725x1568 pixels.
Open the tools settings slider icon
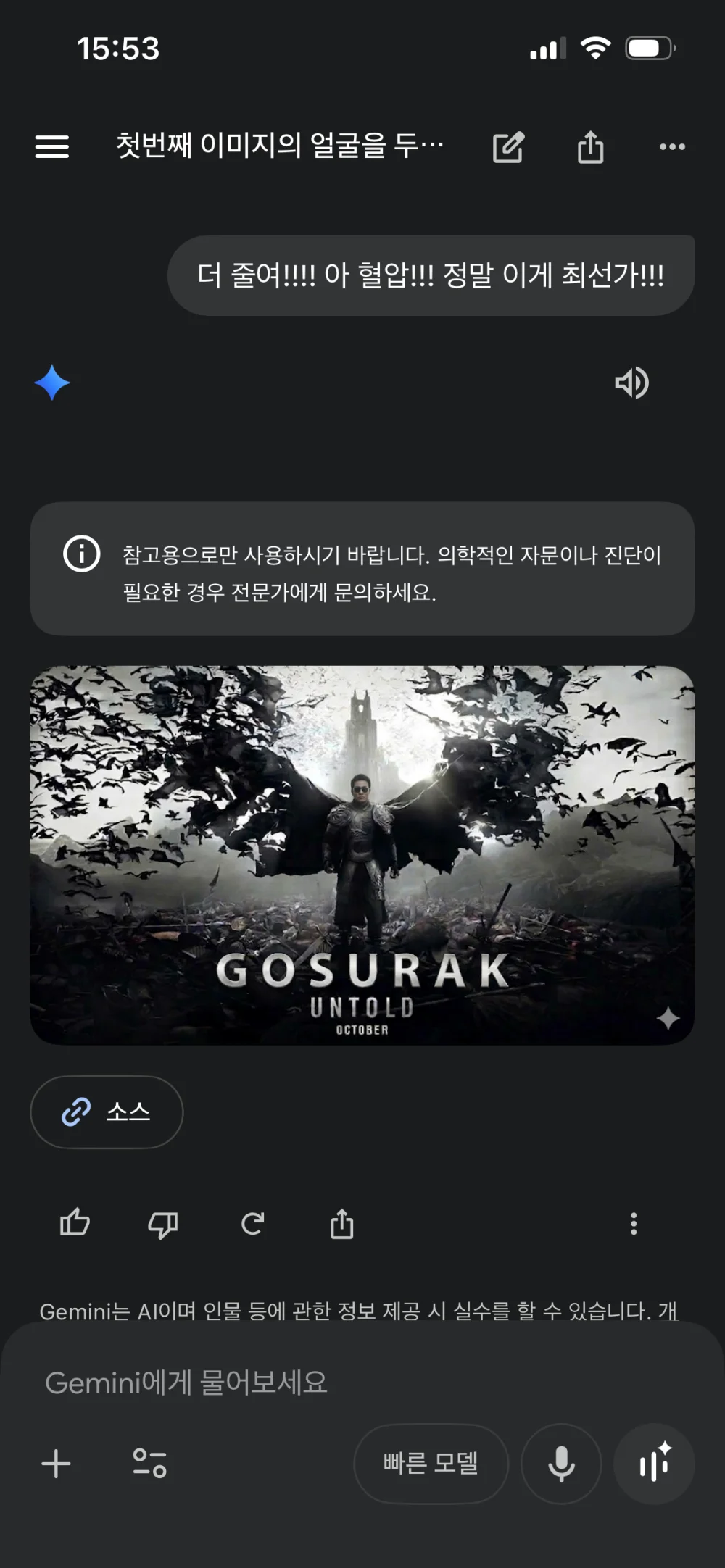pyautogui.click(x=149, y=1464)
